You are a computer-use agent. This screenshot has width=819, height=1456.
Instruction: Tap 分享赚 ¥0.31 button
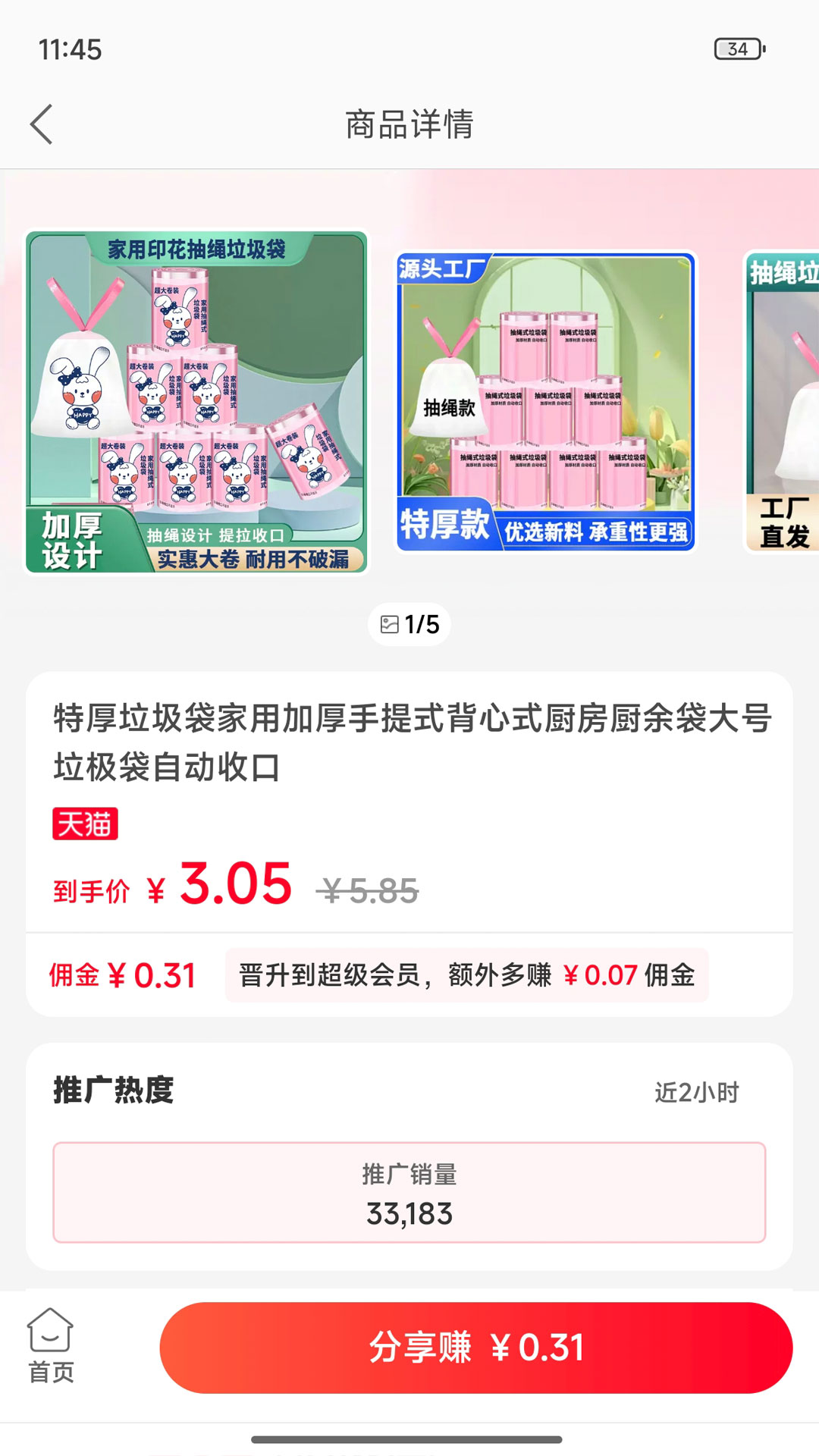[x=475, y=1348]
